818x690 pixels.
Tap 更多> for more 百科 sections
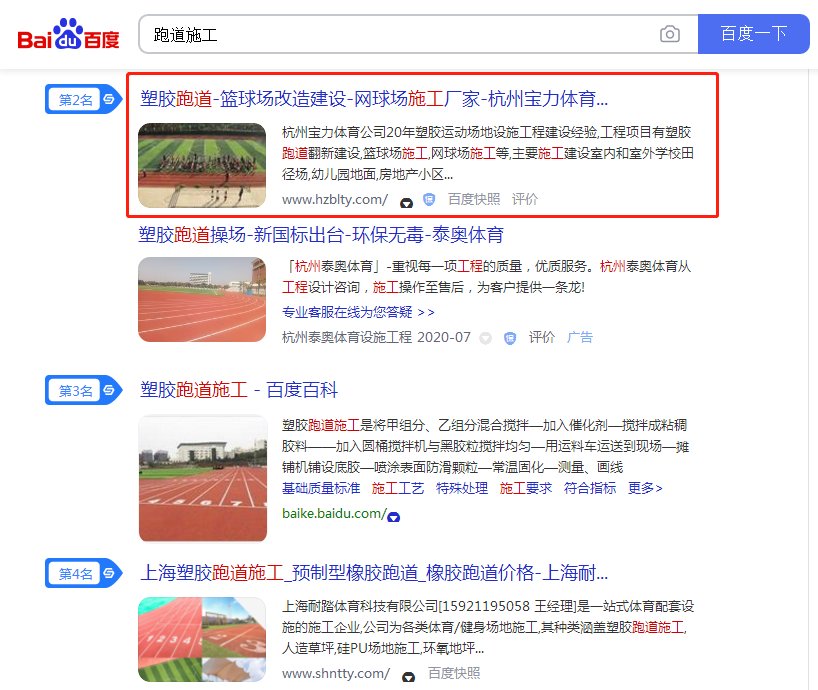click(x=645, y=488)
